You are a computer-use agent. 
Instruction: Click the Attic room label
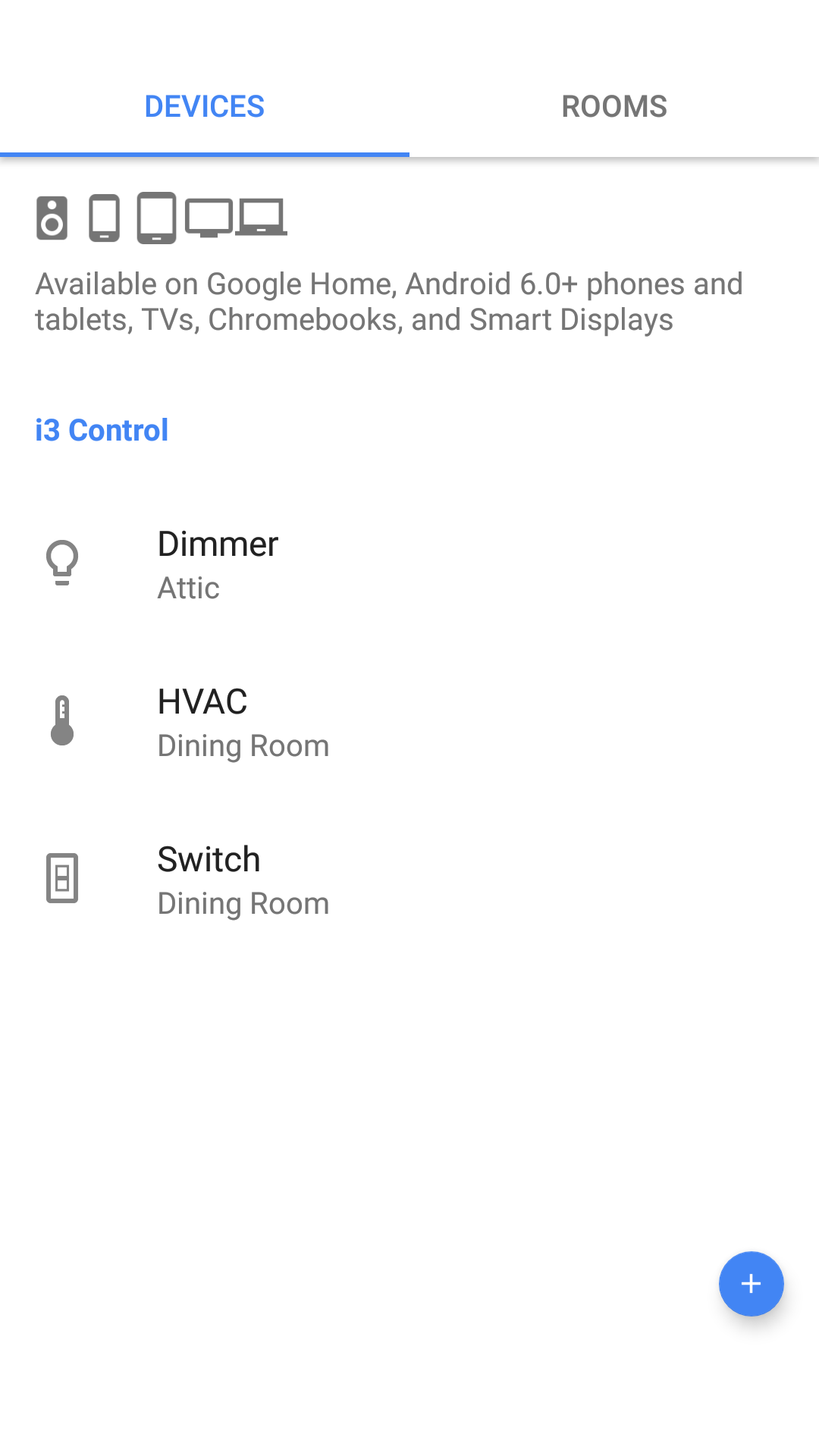(x=188, y=588)
